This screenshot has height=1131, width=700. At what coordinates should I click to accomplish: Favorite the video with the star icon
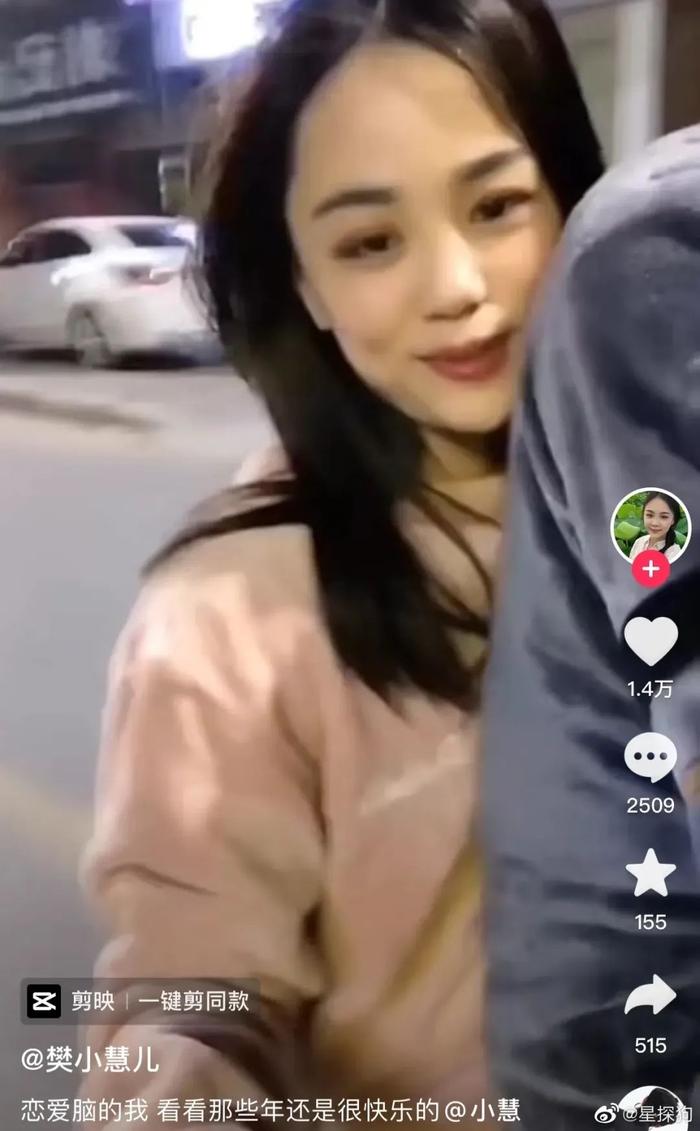point(650,873)
